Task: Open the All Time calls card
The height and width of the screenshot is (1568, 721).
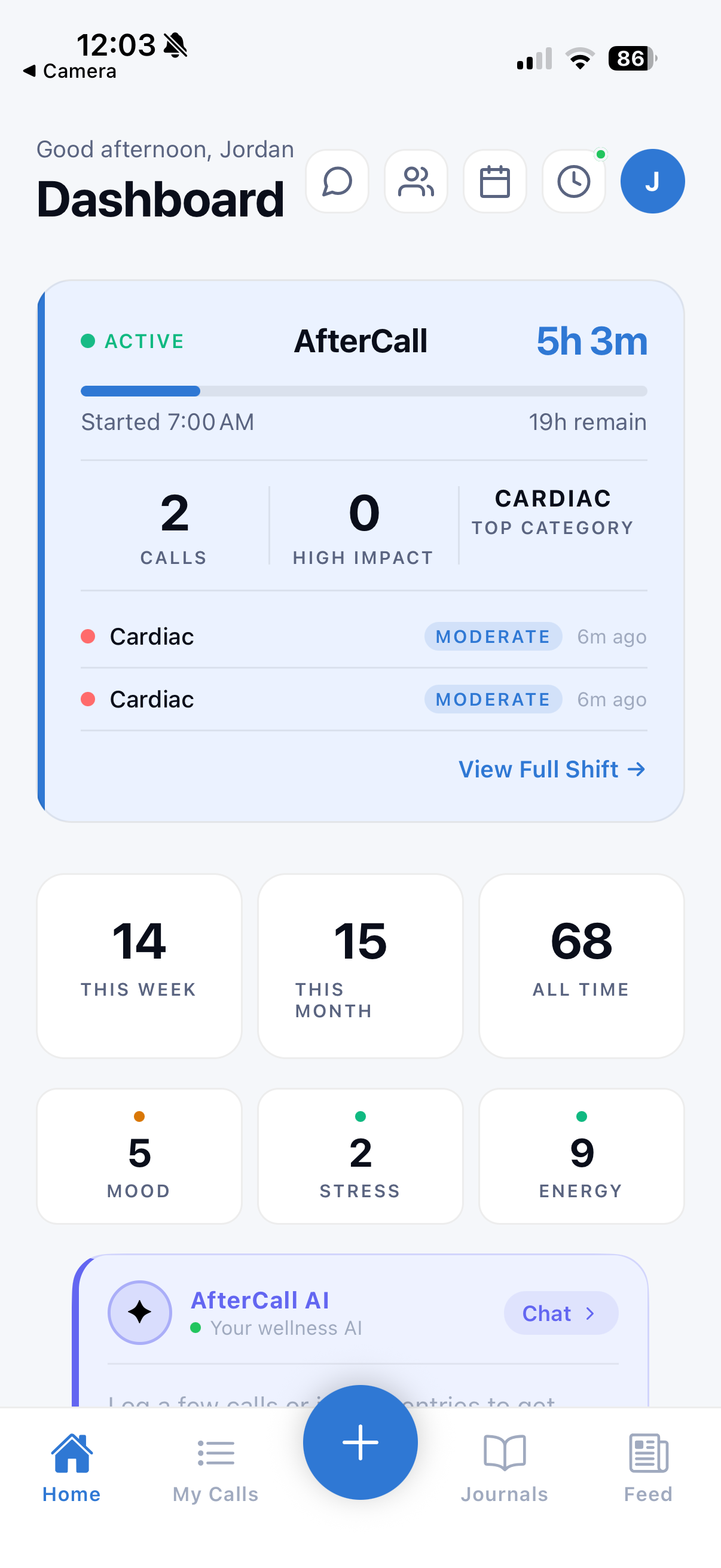Action: [581, 966]
